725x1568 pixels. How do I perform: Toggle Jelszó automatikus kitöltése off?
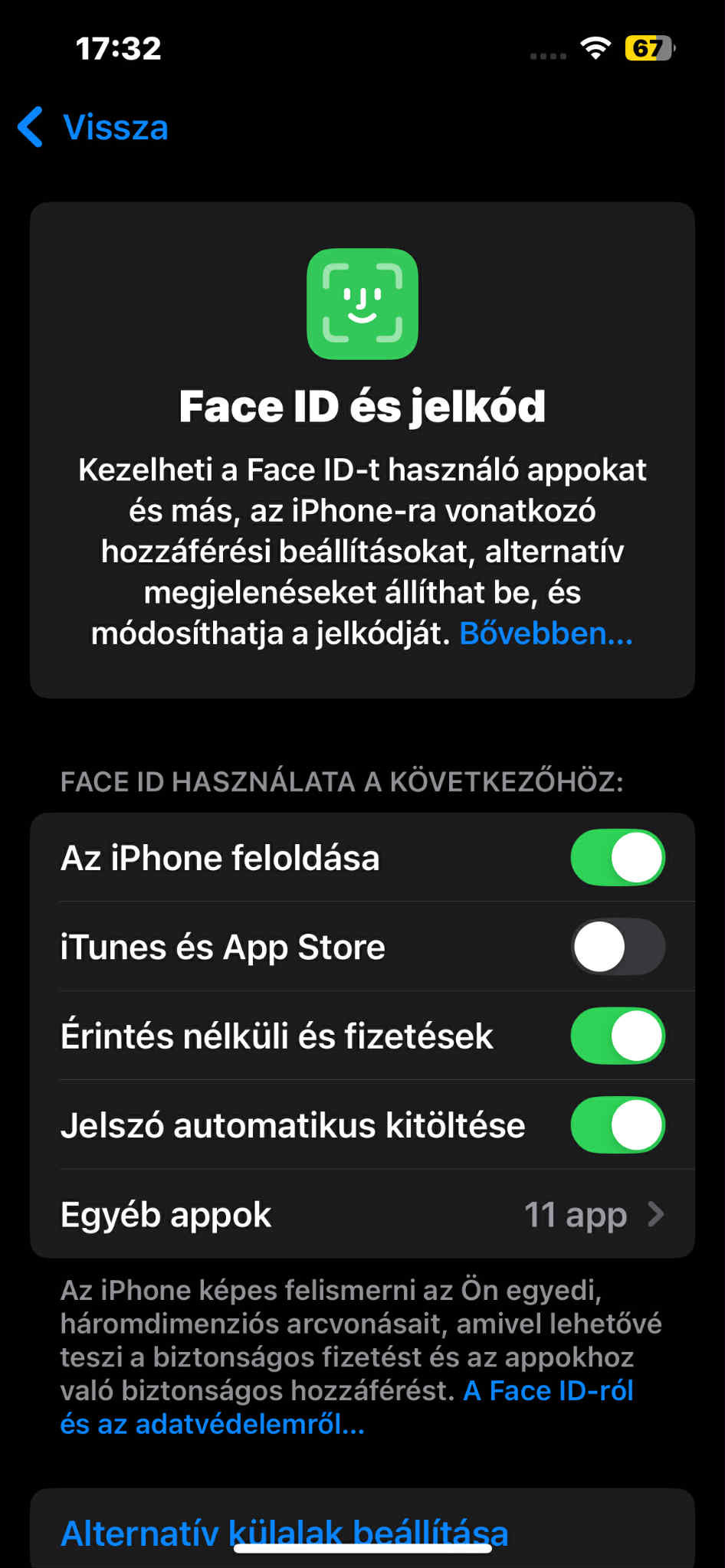(x=617, y=1125)
